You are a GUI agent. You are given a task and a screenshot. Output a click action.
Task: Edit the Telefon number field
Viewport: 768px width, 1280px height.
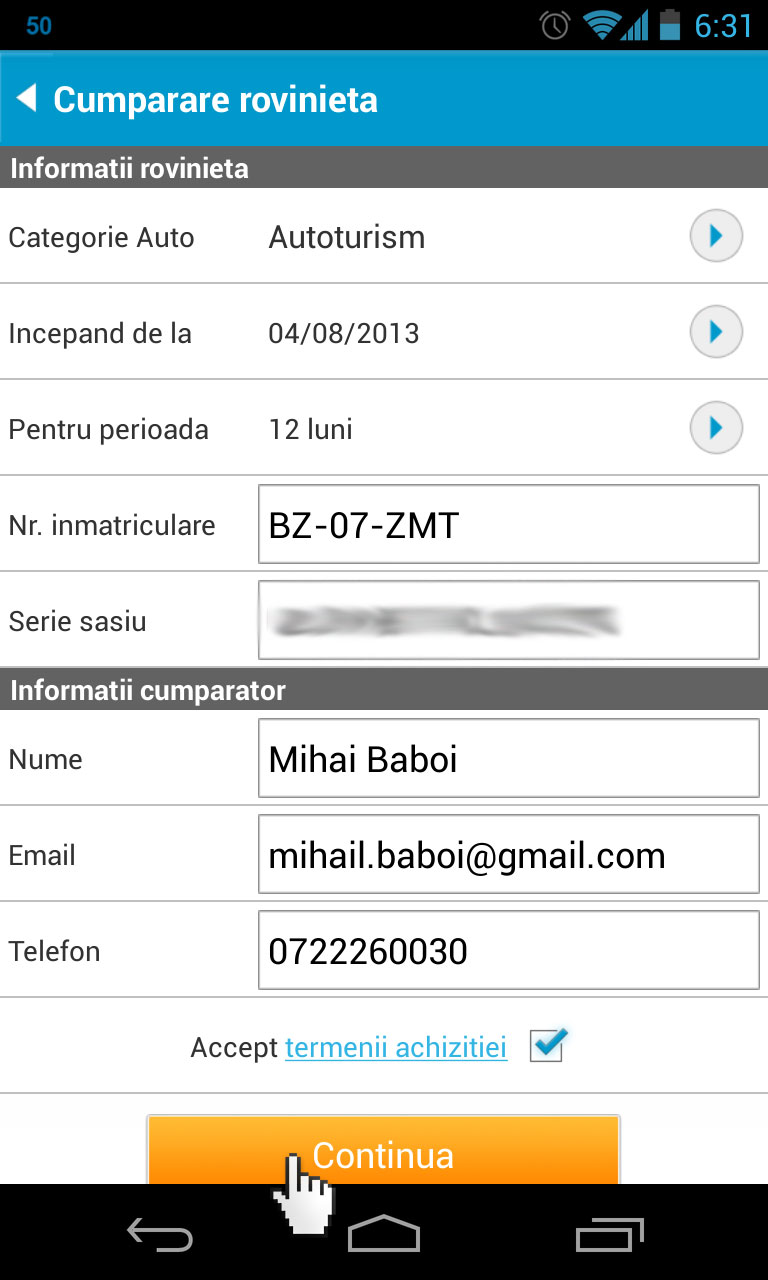pyautogui.click(x=508, y=951)
